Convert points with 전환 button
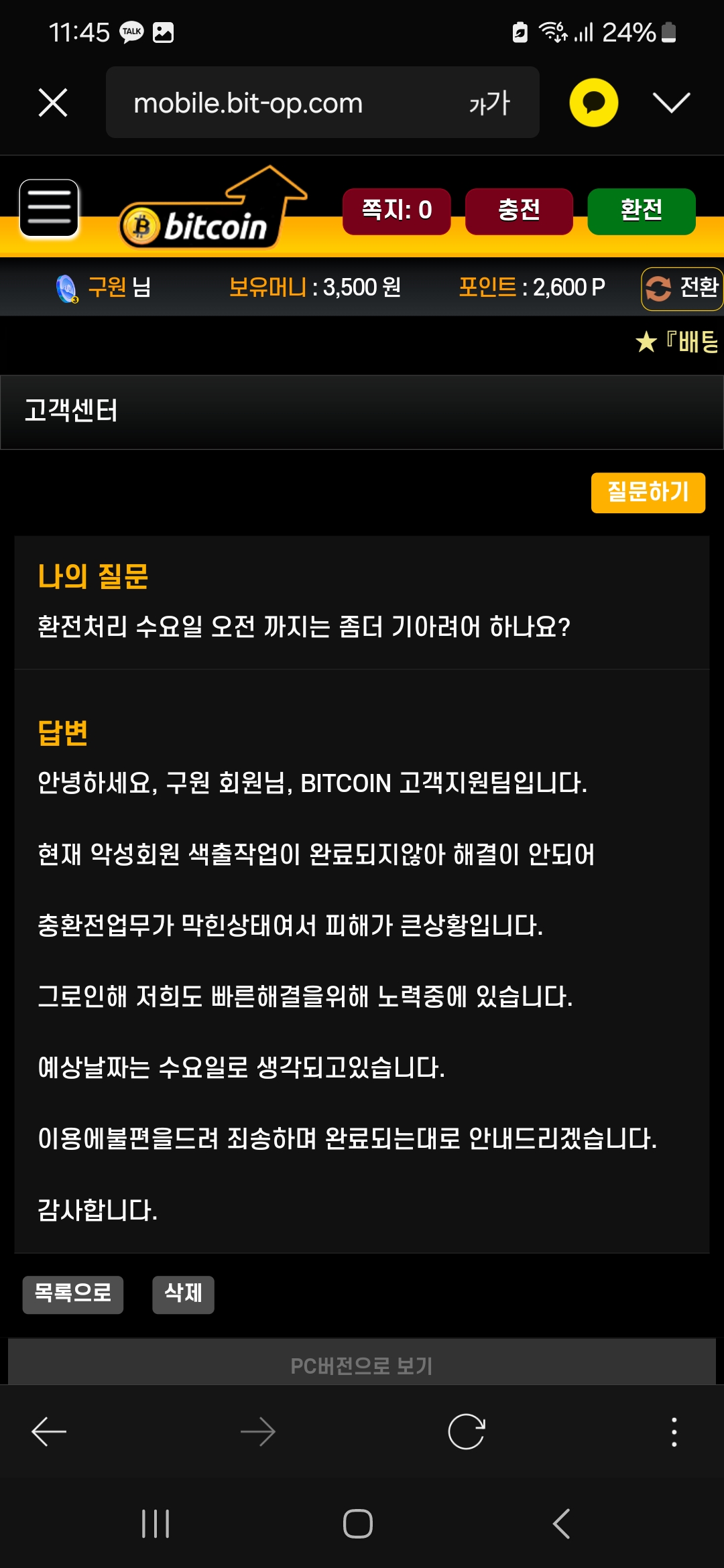 click(x=682, y=288)
